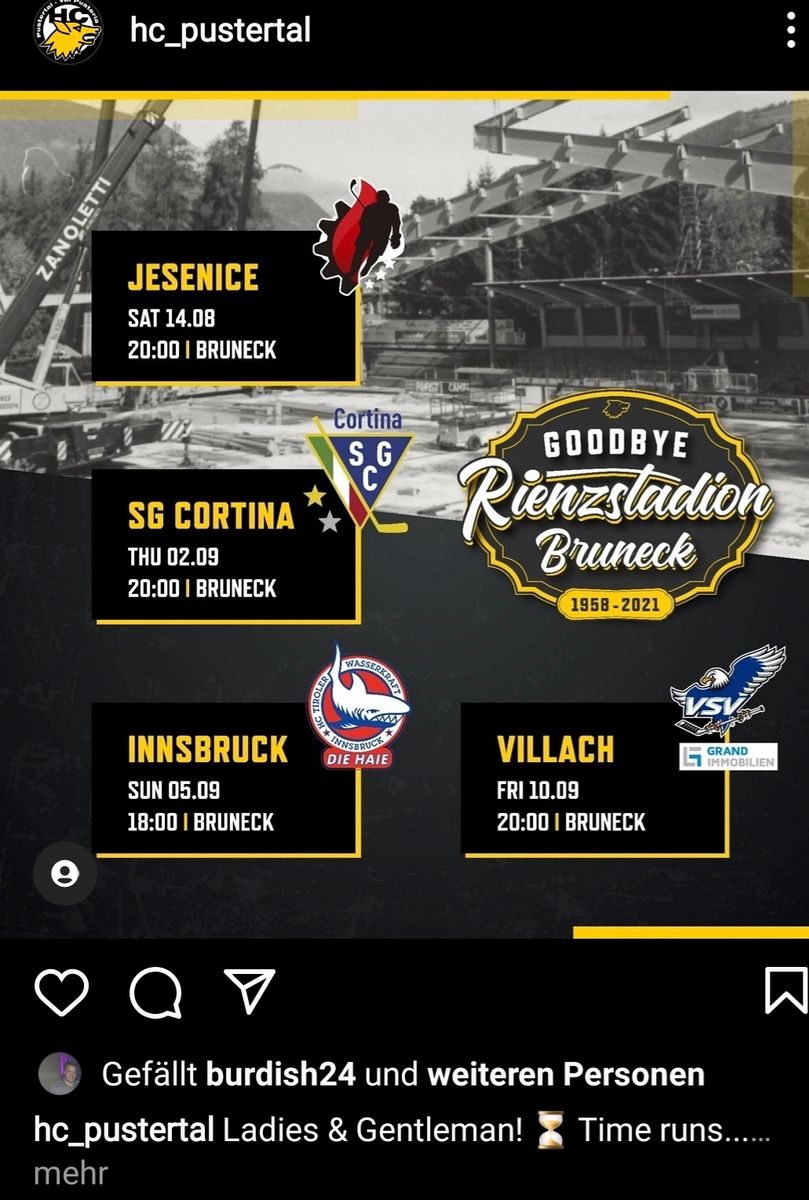Show tagged accounts on the image
Image resolution: width=809 pixels, height=1200 pixels.
point(64,873)
